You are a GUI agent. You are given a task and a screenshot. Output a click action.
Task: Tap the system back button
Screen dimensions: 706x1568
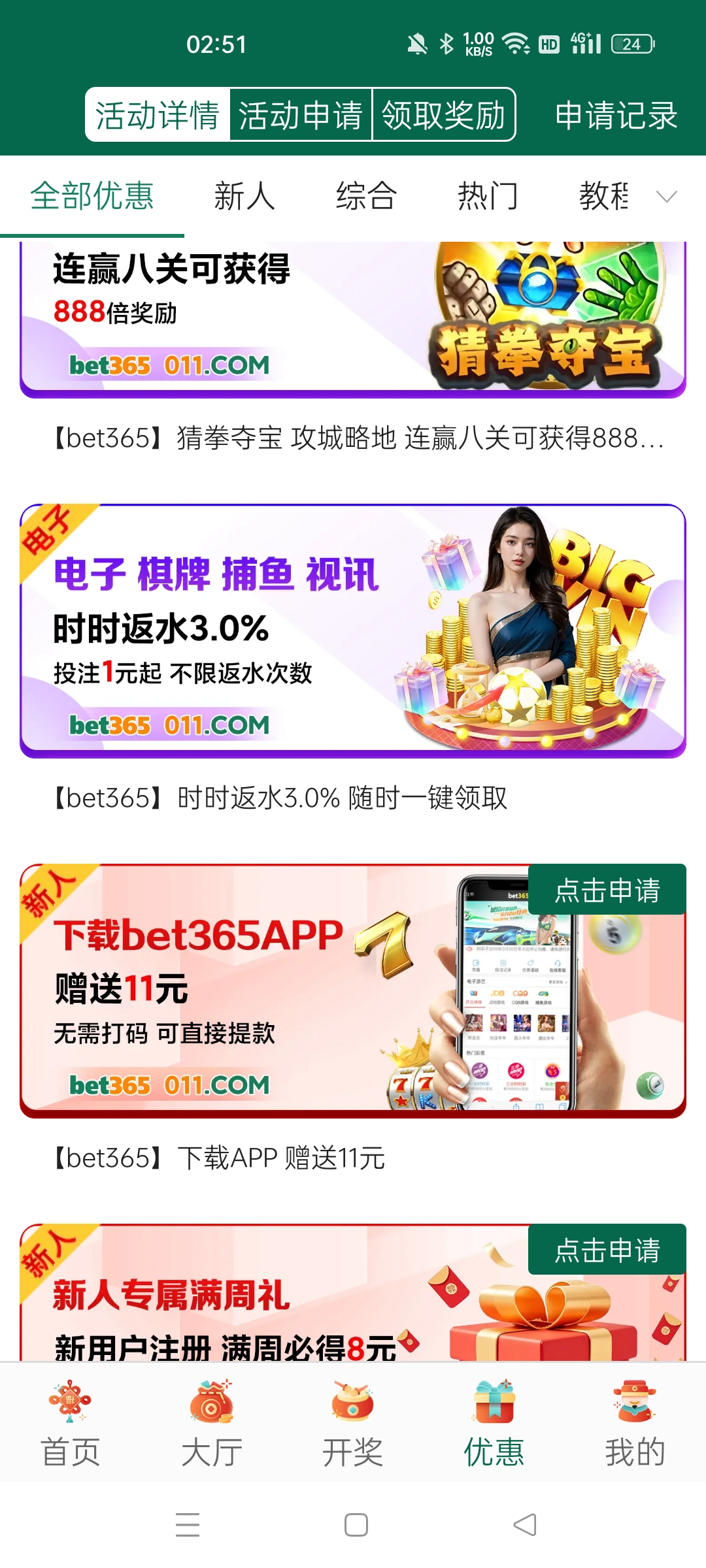click(524, 1525)
